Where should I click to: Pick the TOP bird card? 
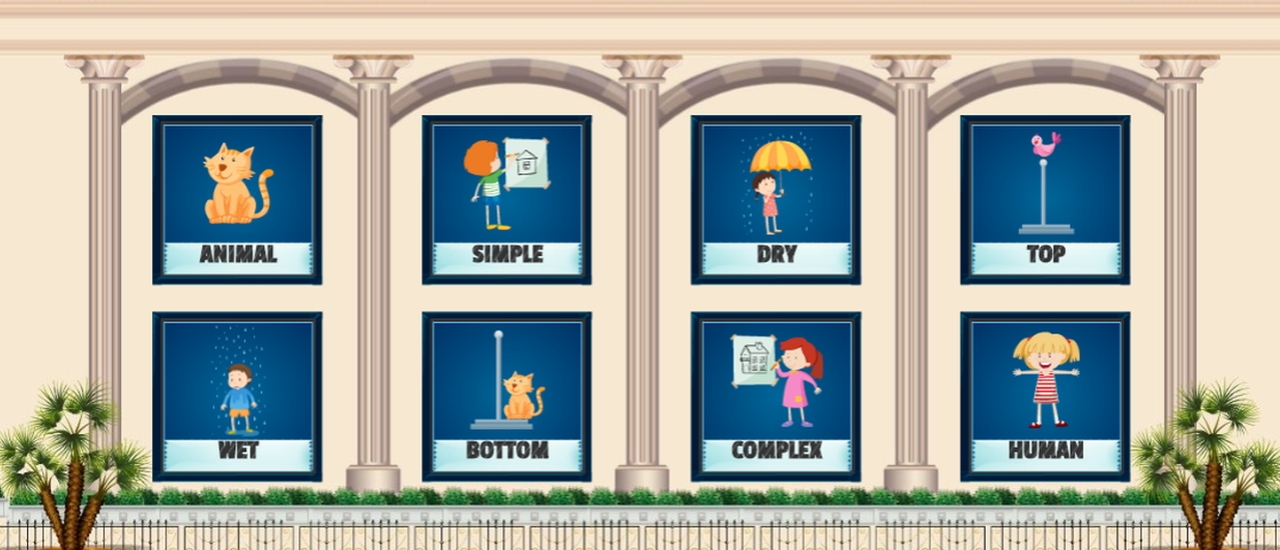1045,200
